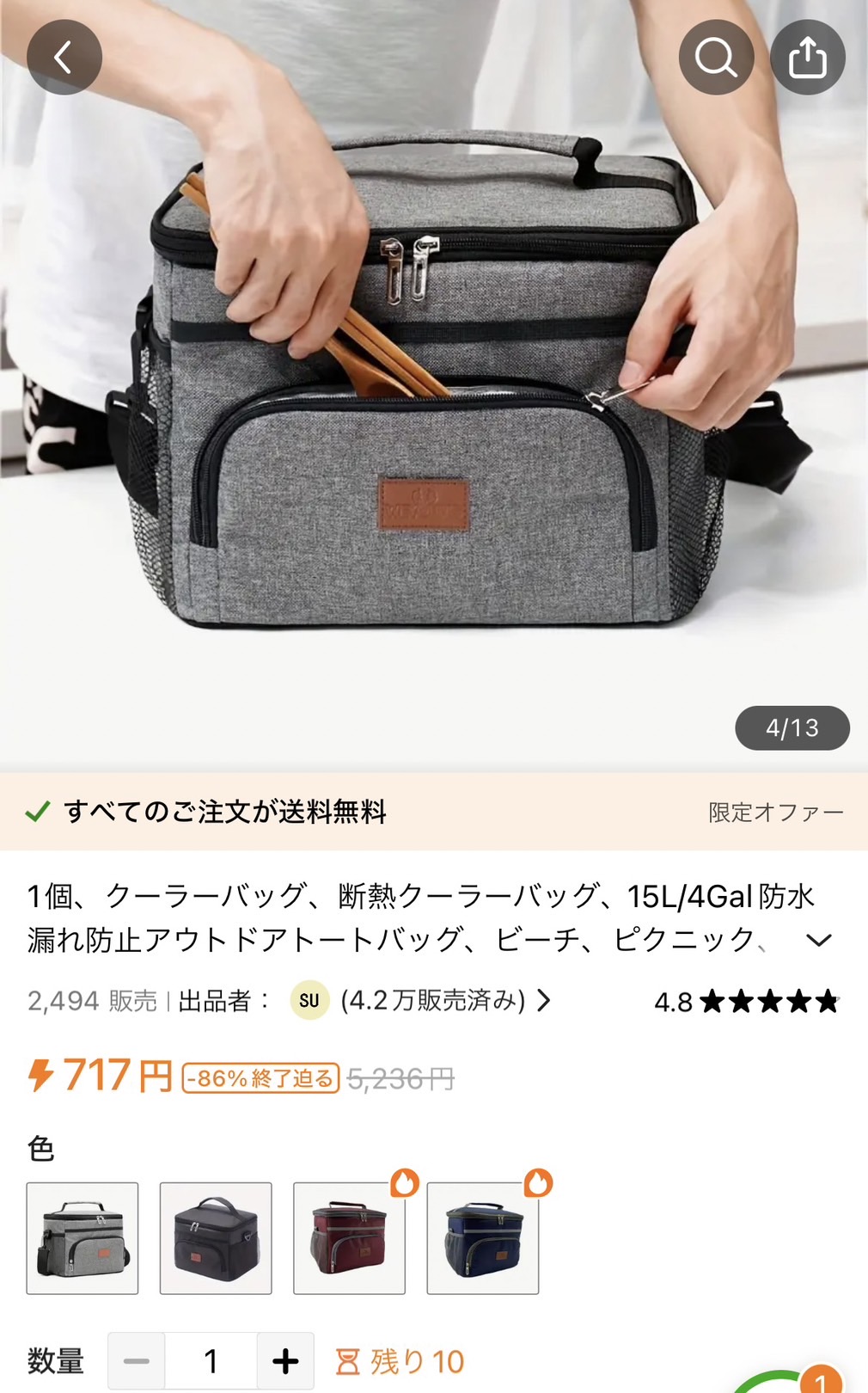The image size is (868, 1393).
Task: Open the 限定オファー free shipping banner
Action: pyautogui.click(x=775, y=812)
